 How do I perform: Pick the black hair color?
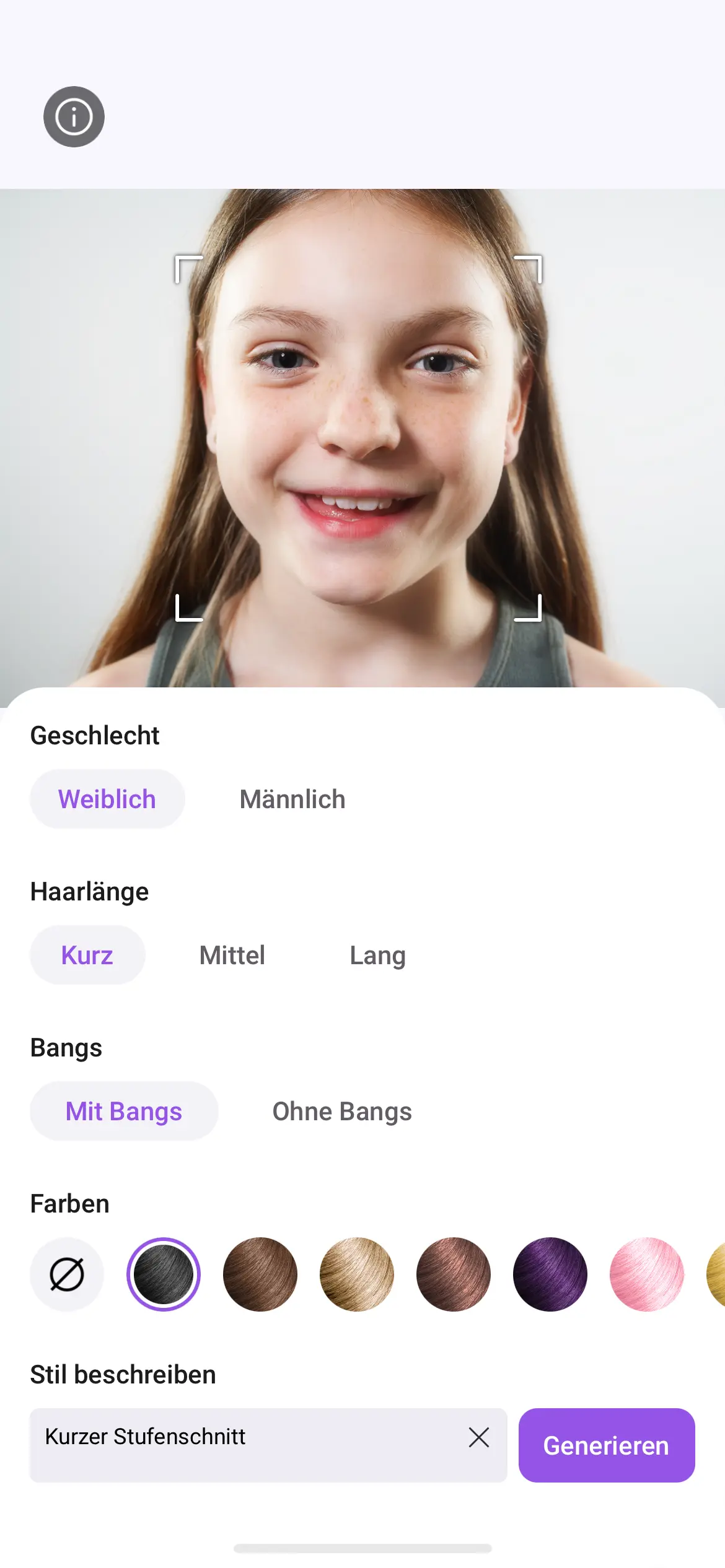[x=164, y=1274]
